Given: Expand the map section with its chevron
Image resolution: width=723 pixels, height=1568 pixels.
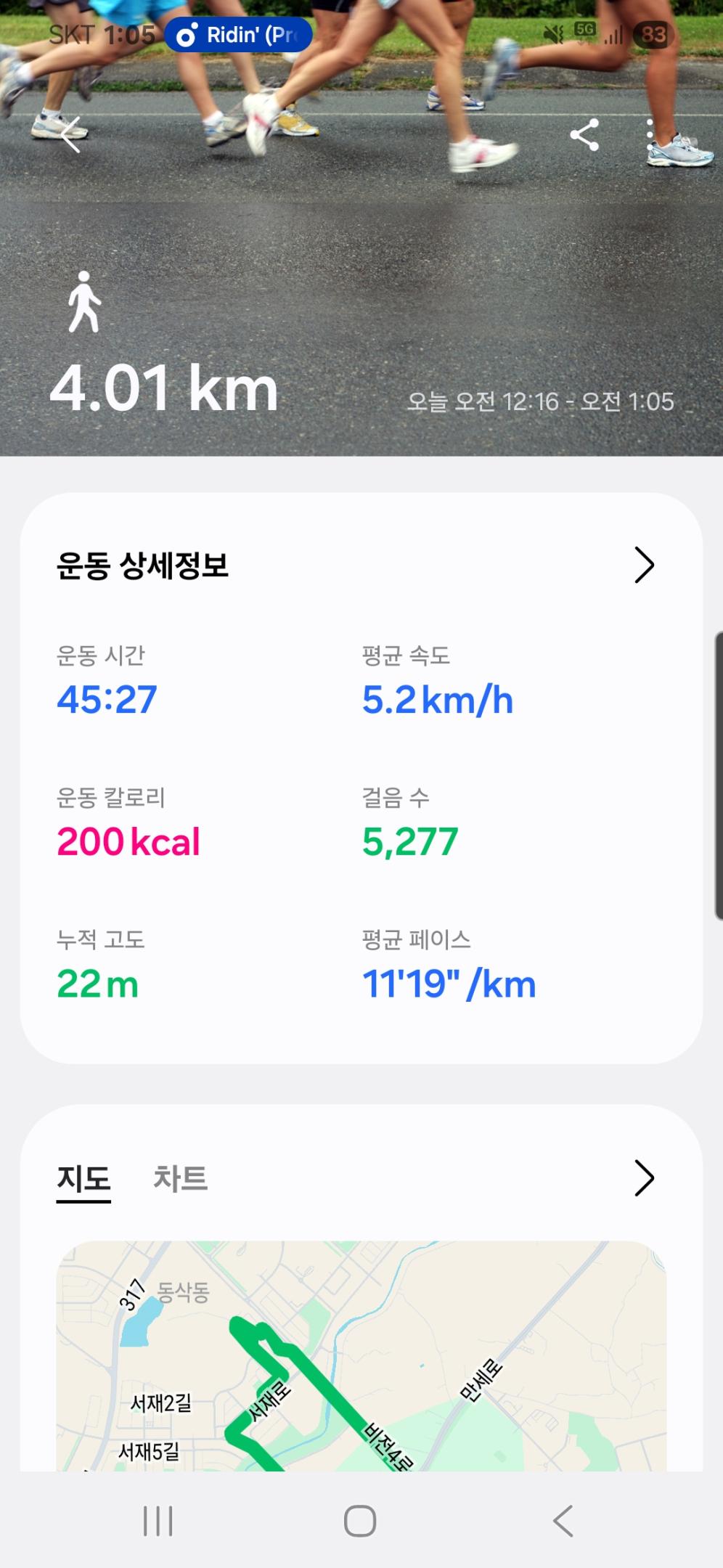Looking at the screenshot, I should [644, 1178].
